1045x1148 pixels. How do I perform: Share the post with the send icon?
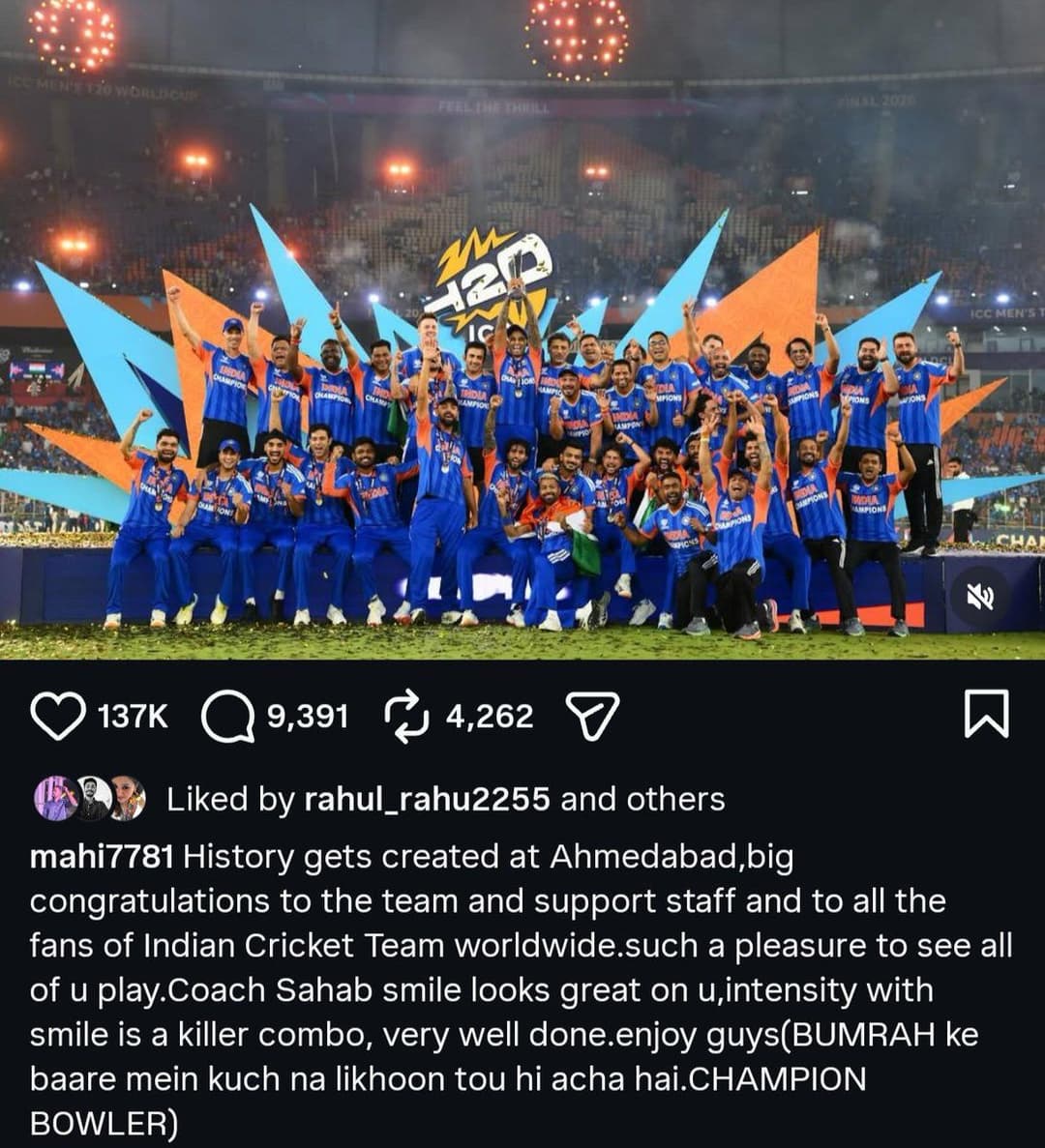coord(590,717)
